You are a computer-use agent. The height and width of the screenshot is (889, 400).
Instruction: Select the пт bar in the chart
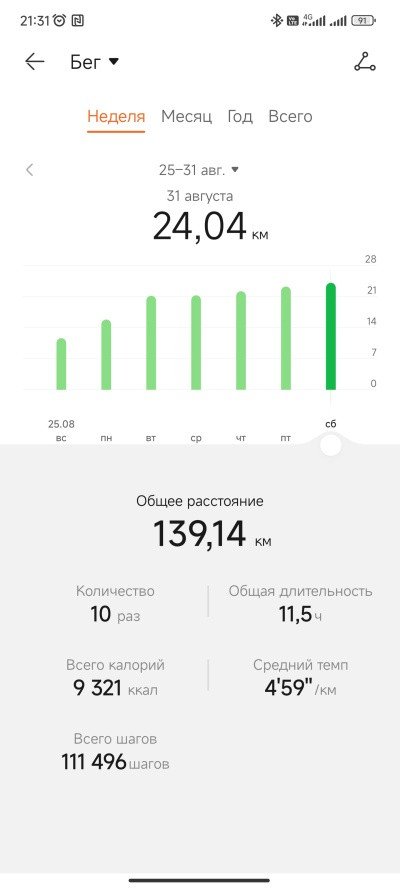[x=286, y=338]
